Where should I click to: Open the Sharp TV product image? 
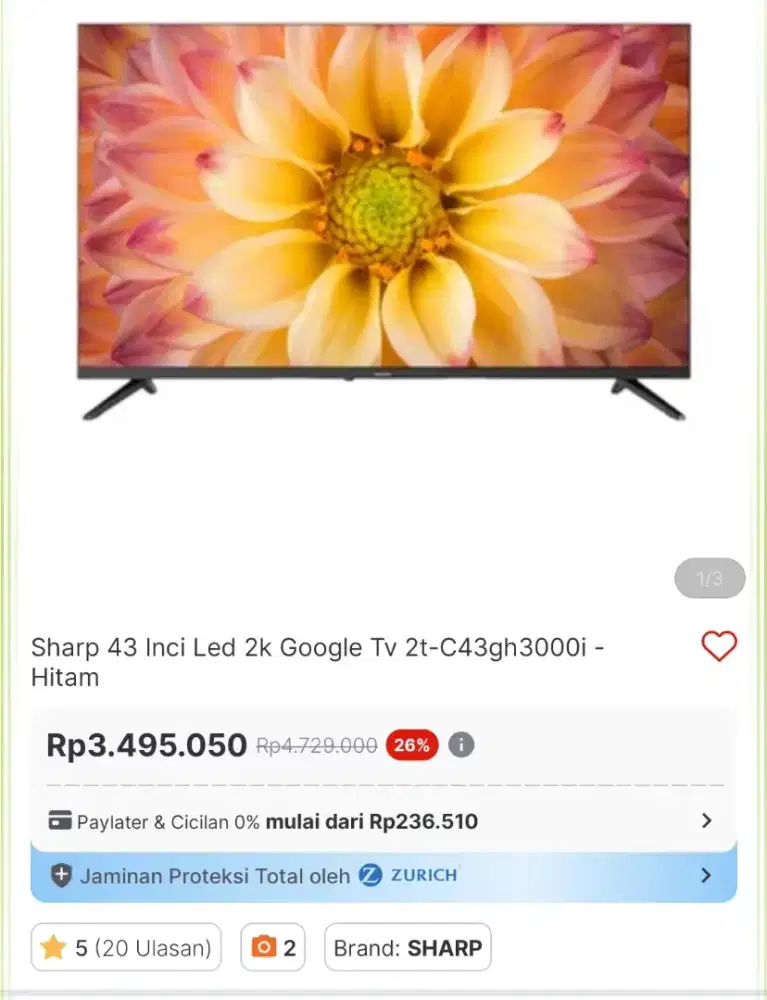pos(383,220)
